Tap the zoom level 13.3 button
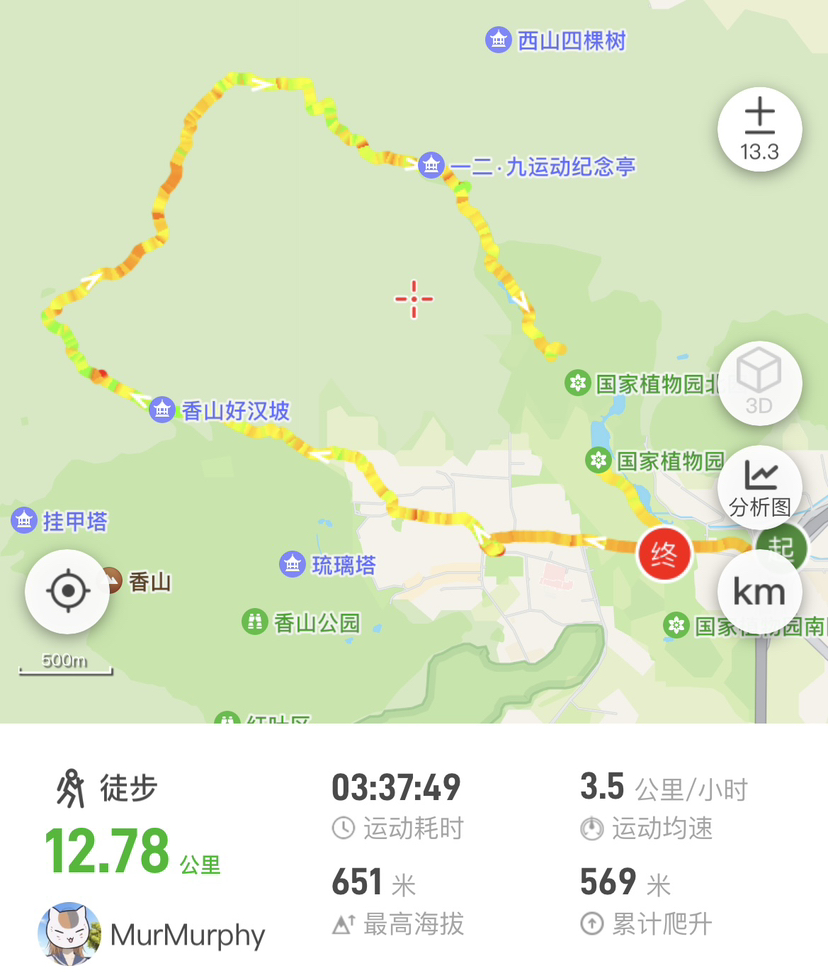Viewport: 828px width, 973px height. pos(760,130)
